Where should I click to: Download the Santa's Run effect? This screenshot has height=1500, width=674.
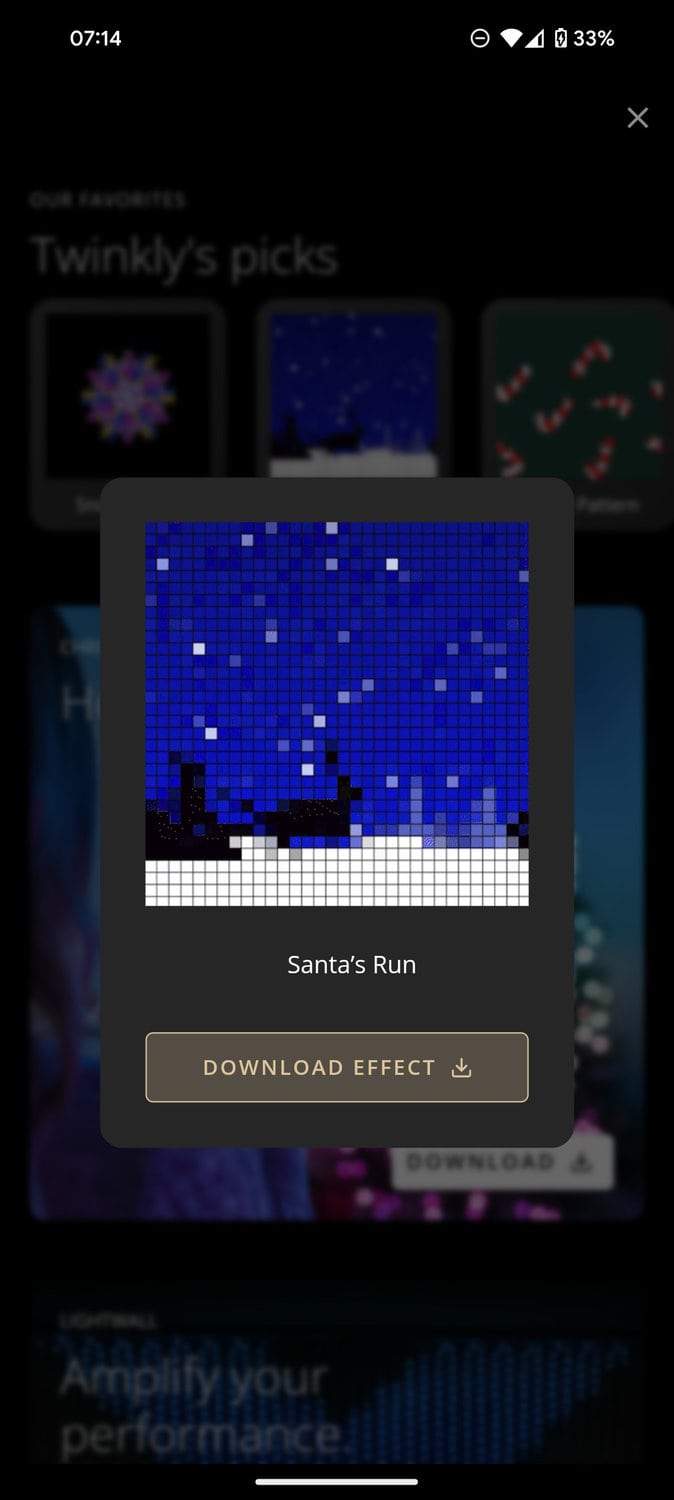(x=336, y=1067)
